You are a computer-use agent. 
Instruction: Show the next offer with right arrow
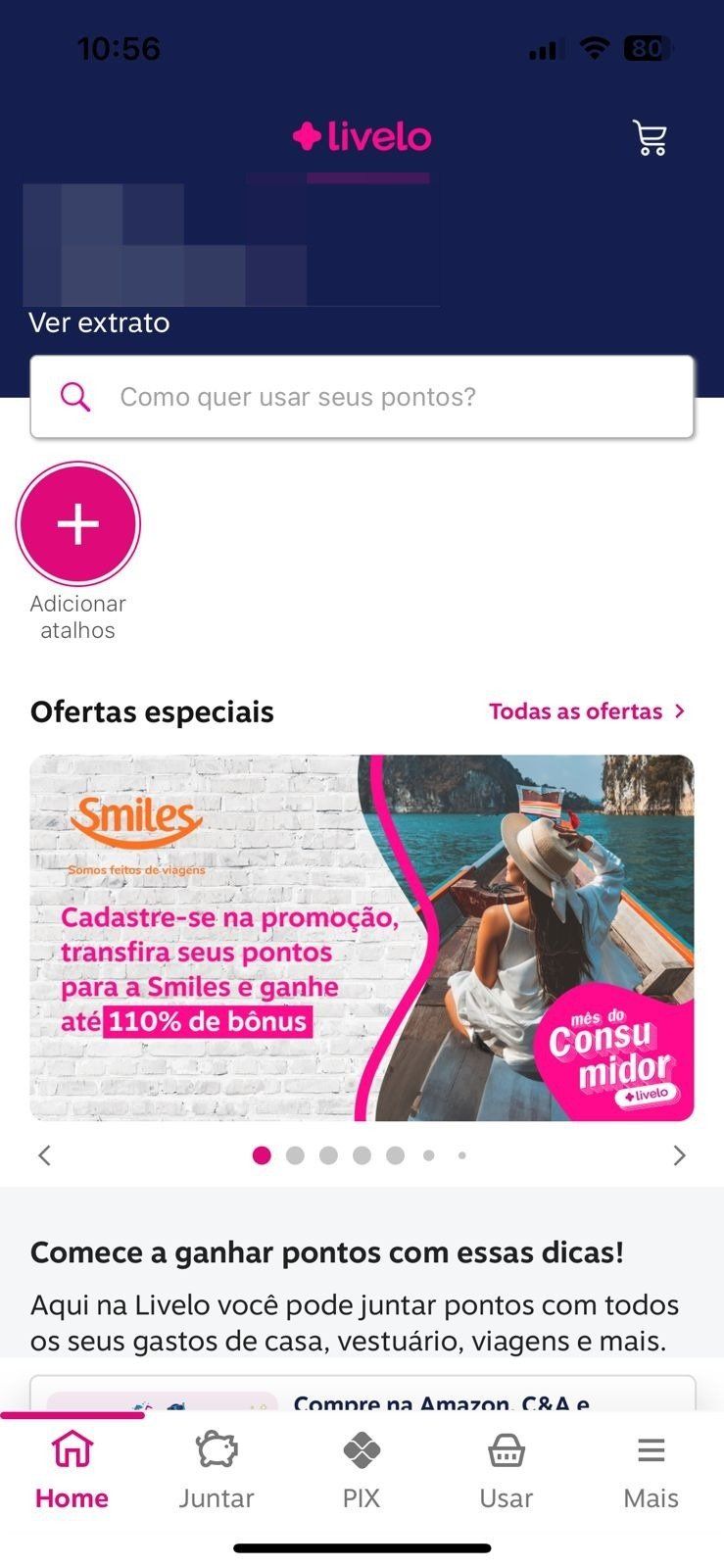[679, 1155]
